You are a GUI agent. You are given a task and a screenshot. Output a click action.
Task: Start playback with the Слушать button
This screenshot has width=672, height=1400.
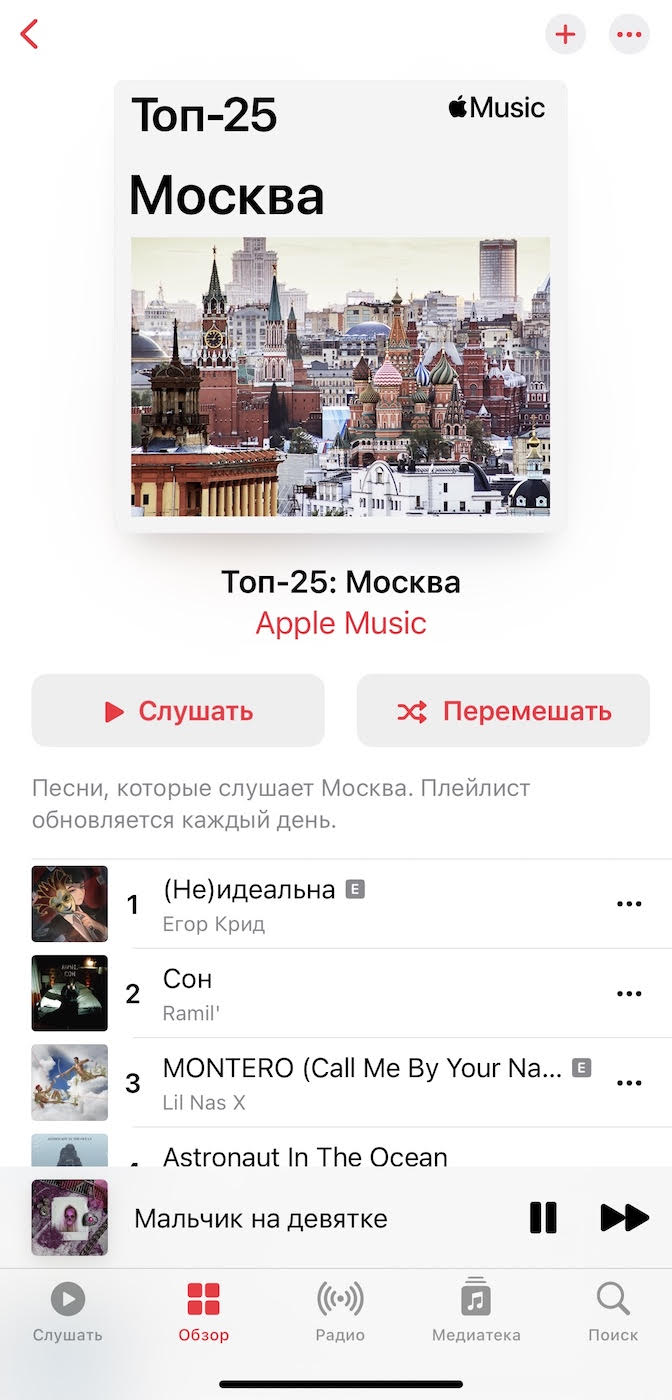178,711
